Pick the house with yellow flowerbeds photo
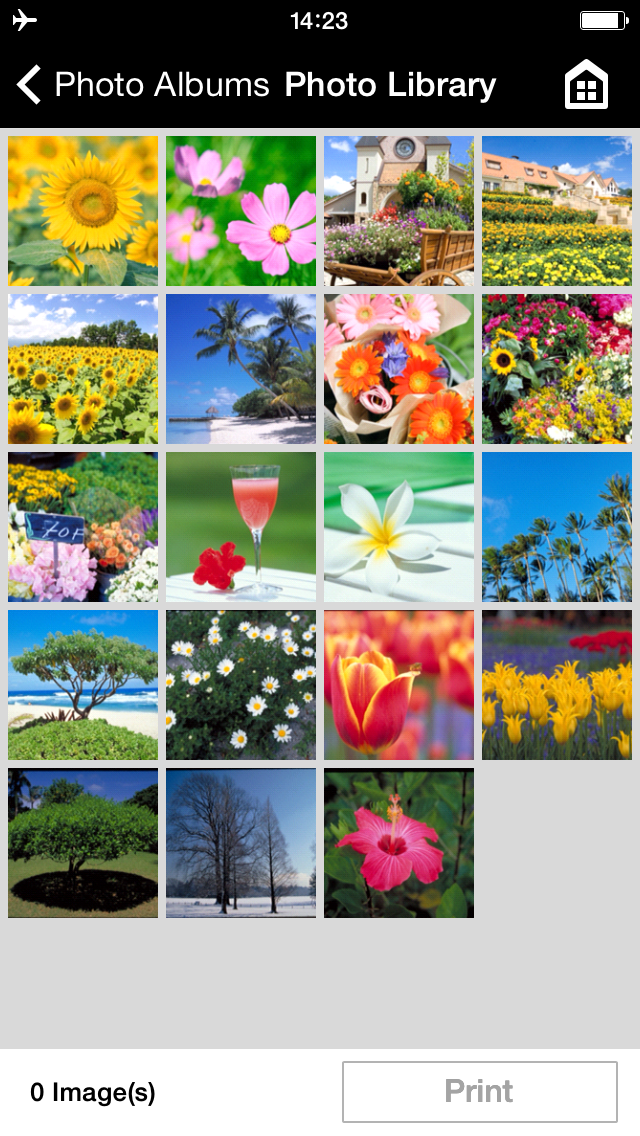640x1136 pixels. [x=557, y=211]
